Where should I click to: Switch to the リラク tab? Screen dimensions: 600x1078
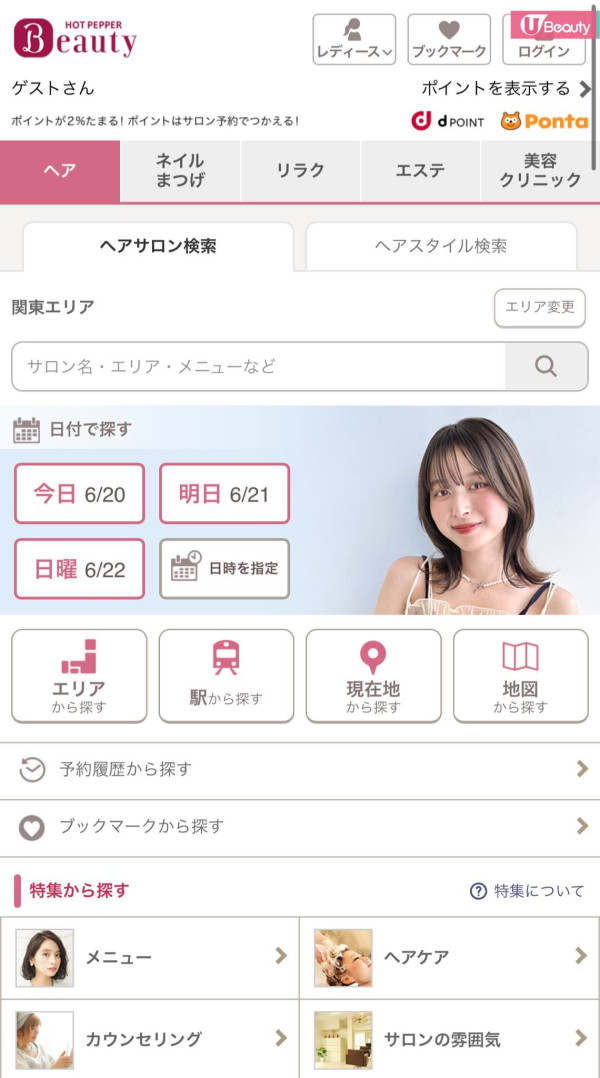point(300,171)
